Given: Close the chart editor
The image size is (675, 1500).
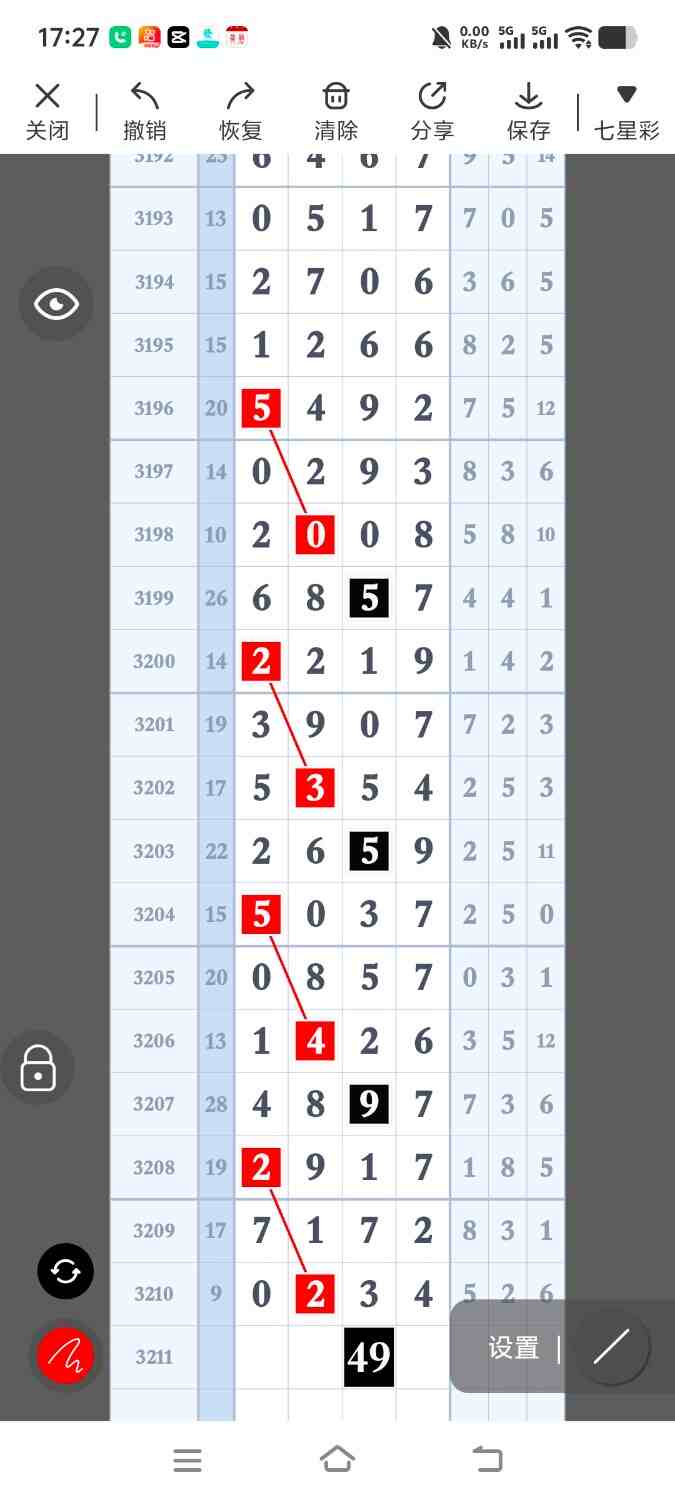Looking at the screenshot, I should [47, 111].
